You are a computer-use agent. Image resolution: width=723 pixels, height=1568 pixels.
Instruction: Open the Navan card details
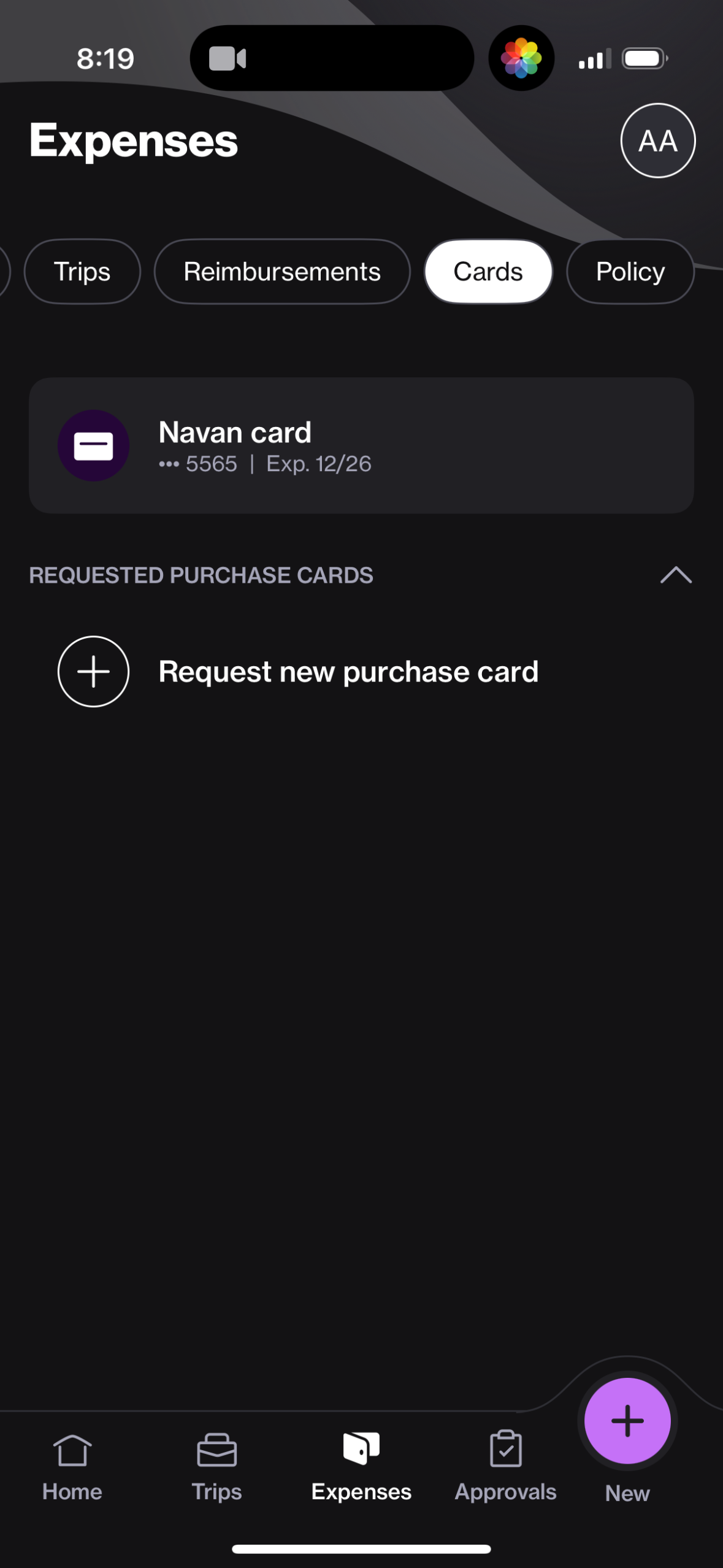point(361,445)
